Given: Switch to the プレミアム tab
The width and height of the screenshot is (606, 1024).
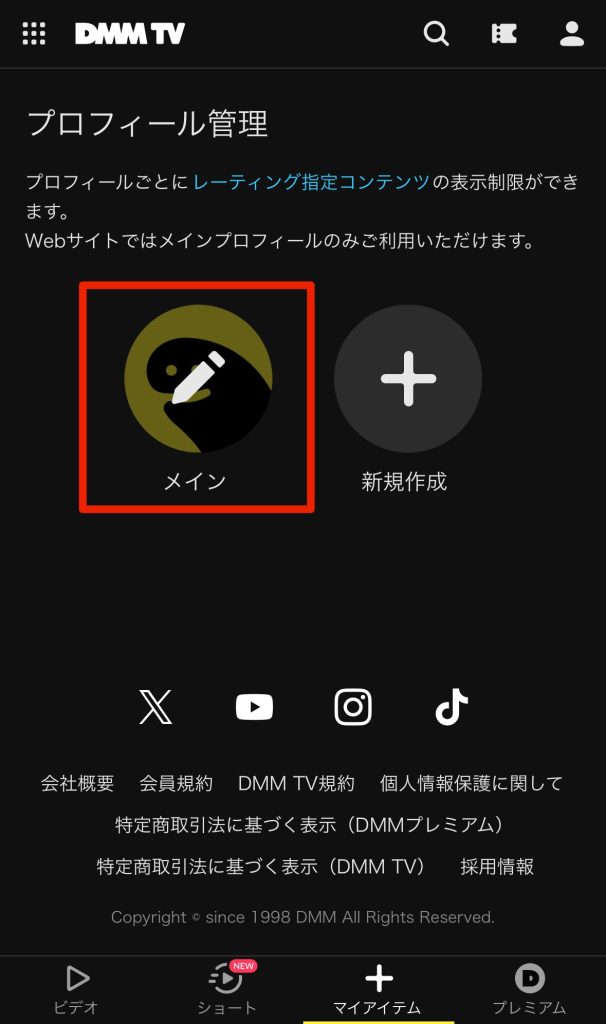Looking at the screenshot, I should [529, 989].
